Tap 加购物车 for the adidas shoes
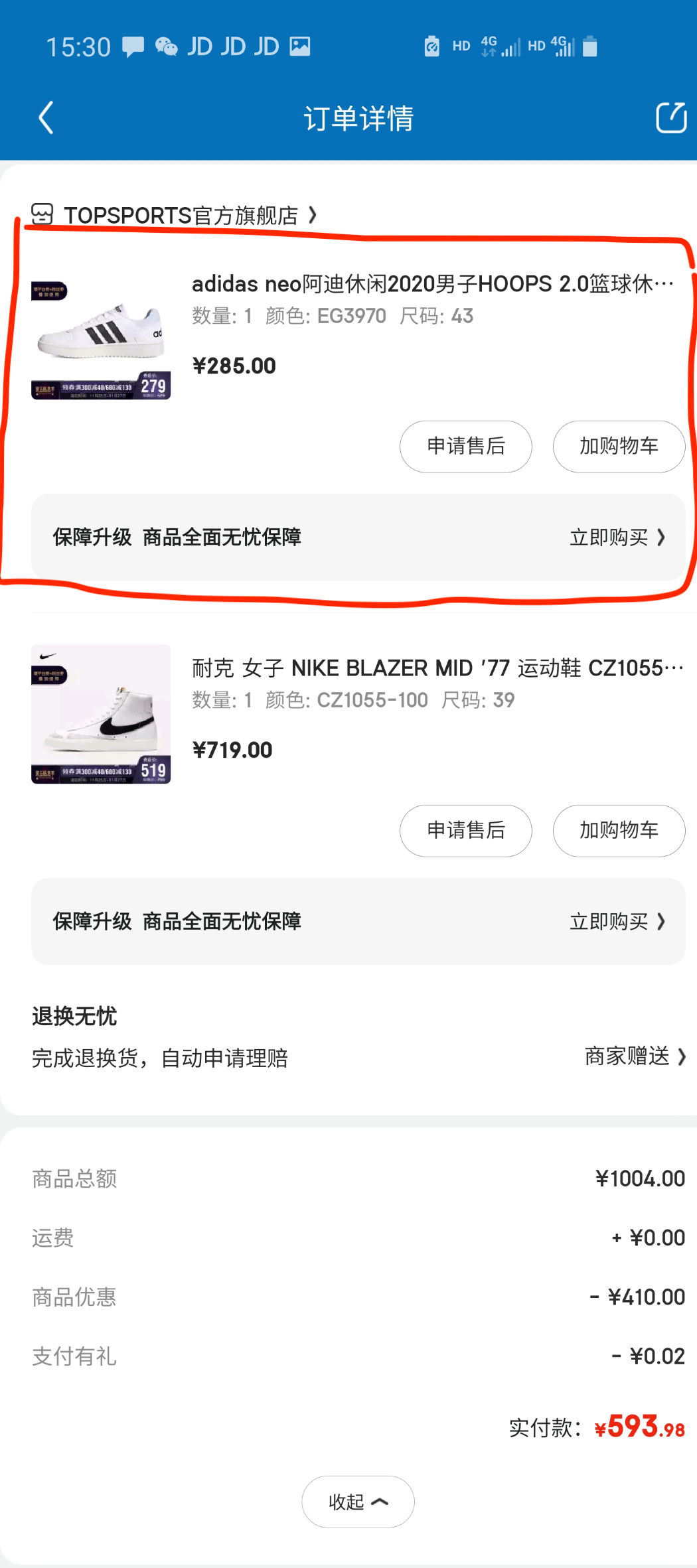 618,446
